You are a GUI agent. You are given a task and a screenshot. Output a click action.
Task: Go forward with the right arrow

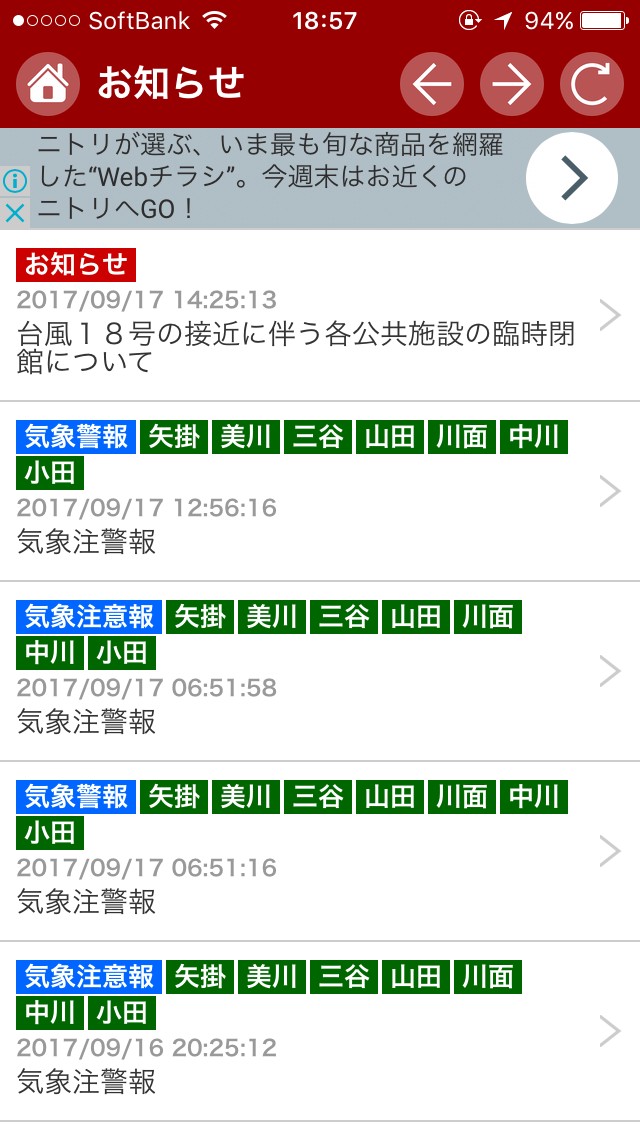click(x=512, y=84)
